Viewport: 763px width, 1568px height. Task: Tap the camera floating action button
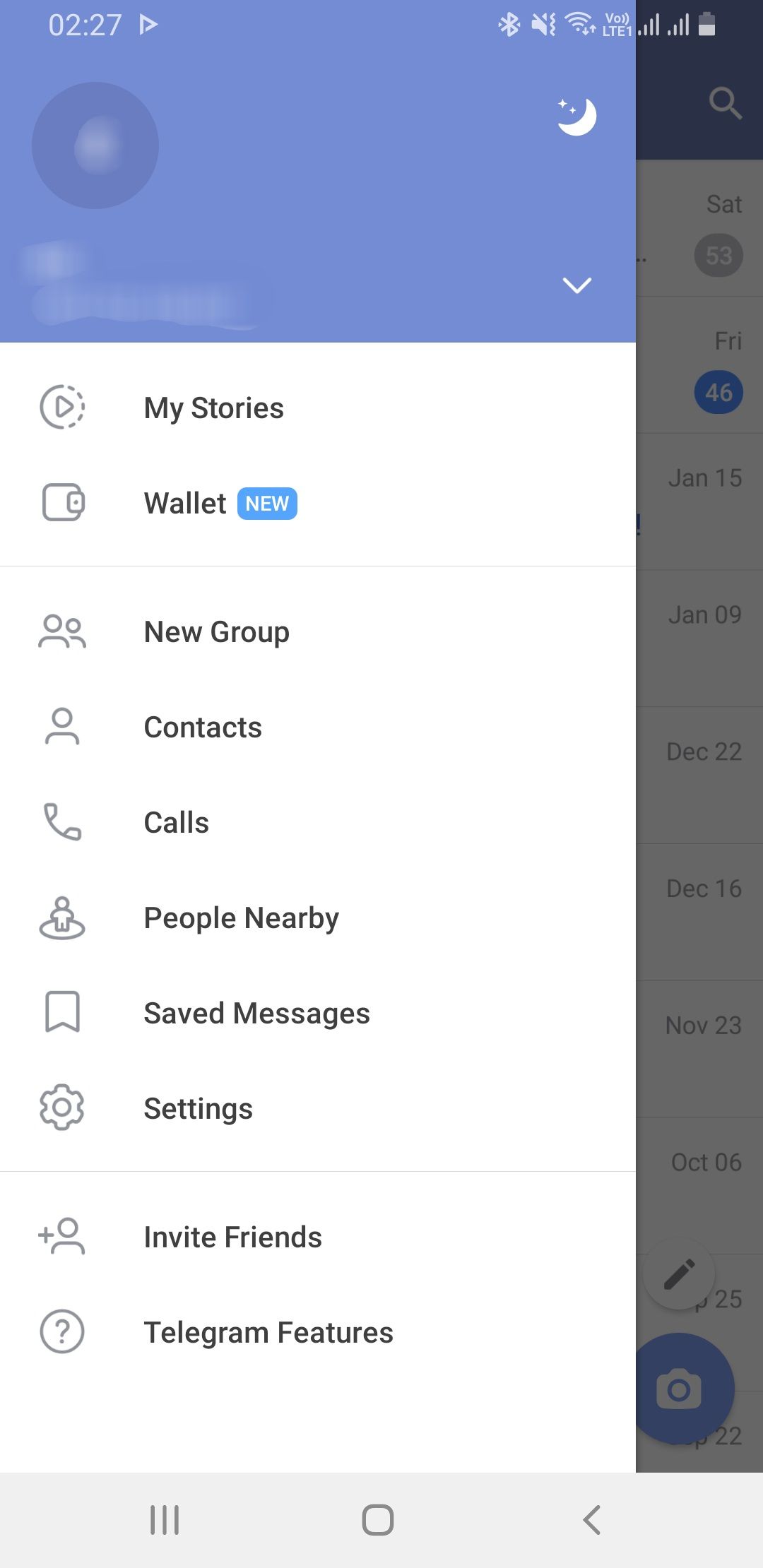click(680, 1386)
